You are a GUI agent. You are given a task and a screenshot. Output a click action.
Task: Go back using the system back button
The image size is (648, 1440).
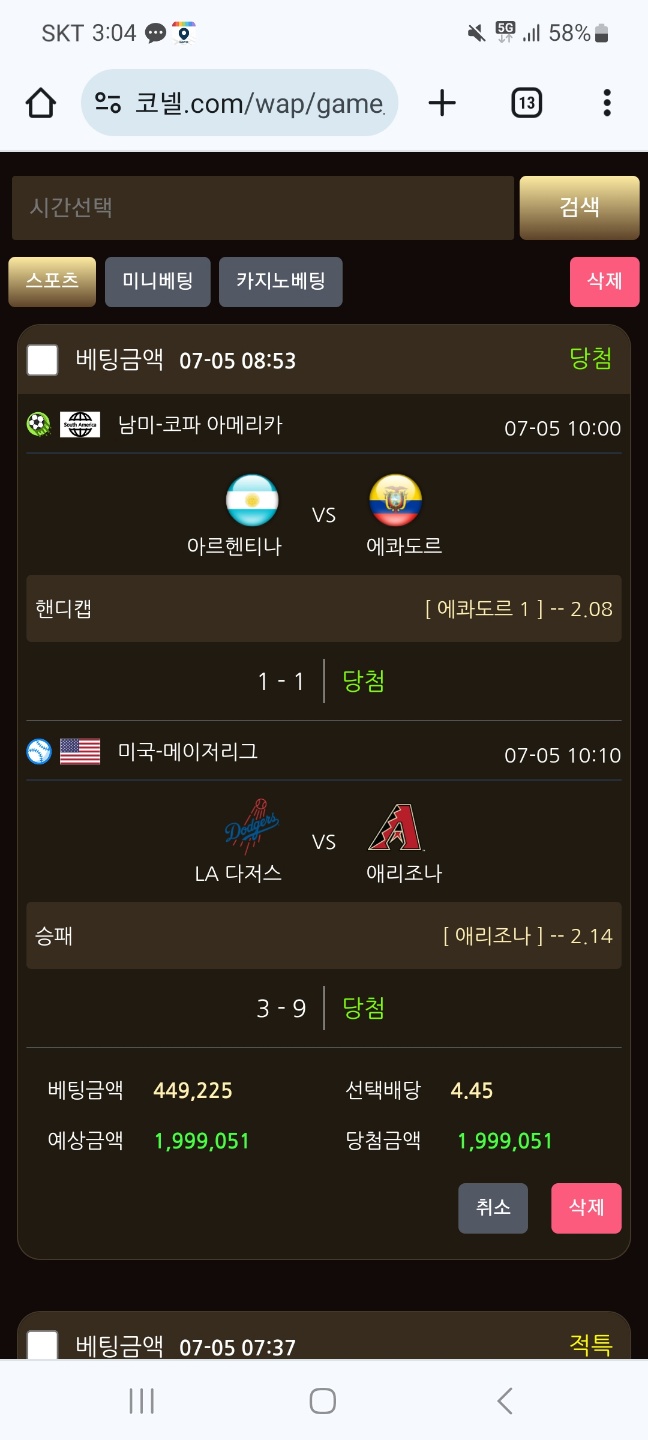click(x=505, y=1401)
